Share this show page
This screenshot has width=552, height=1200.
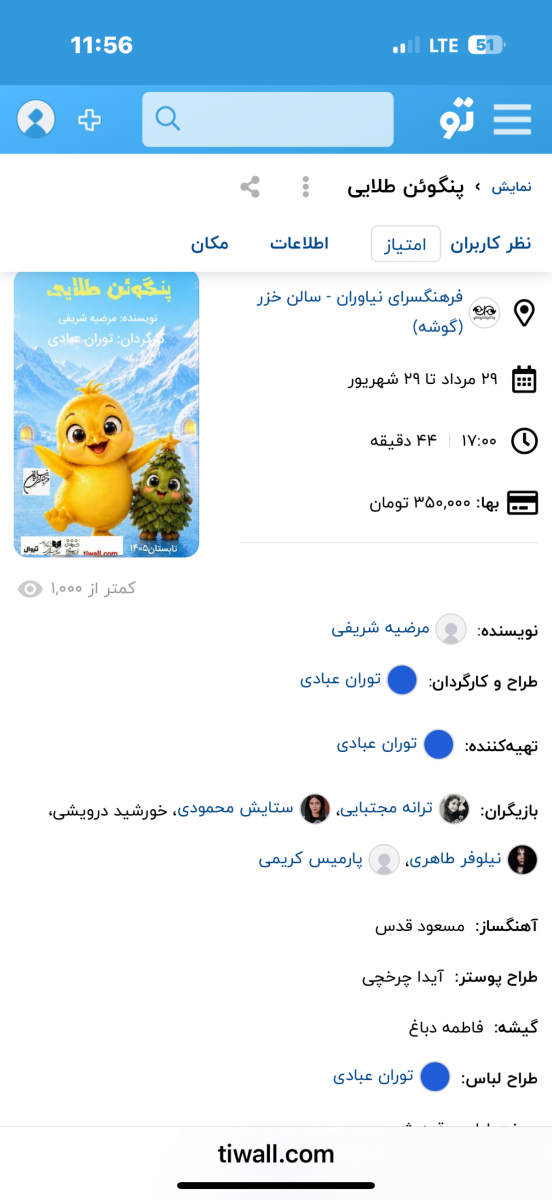250,187
